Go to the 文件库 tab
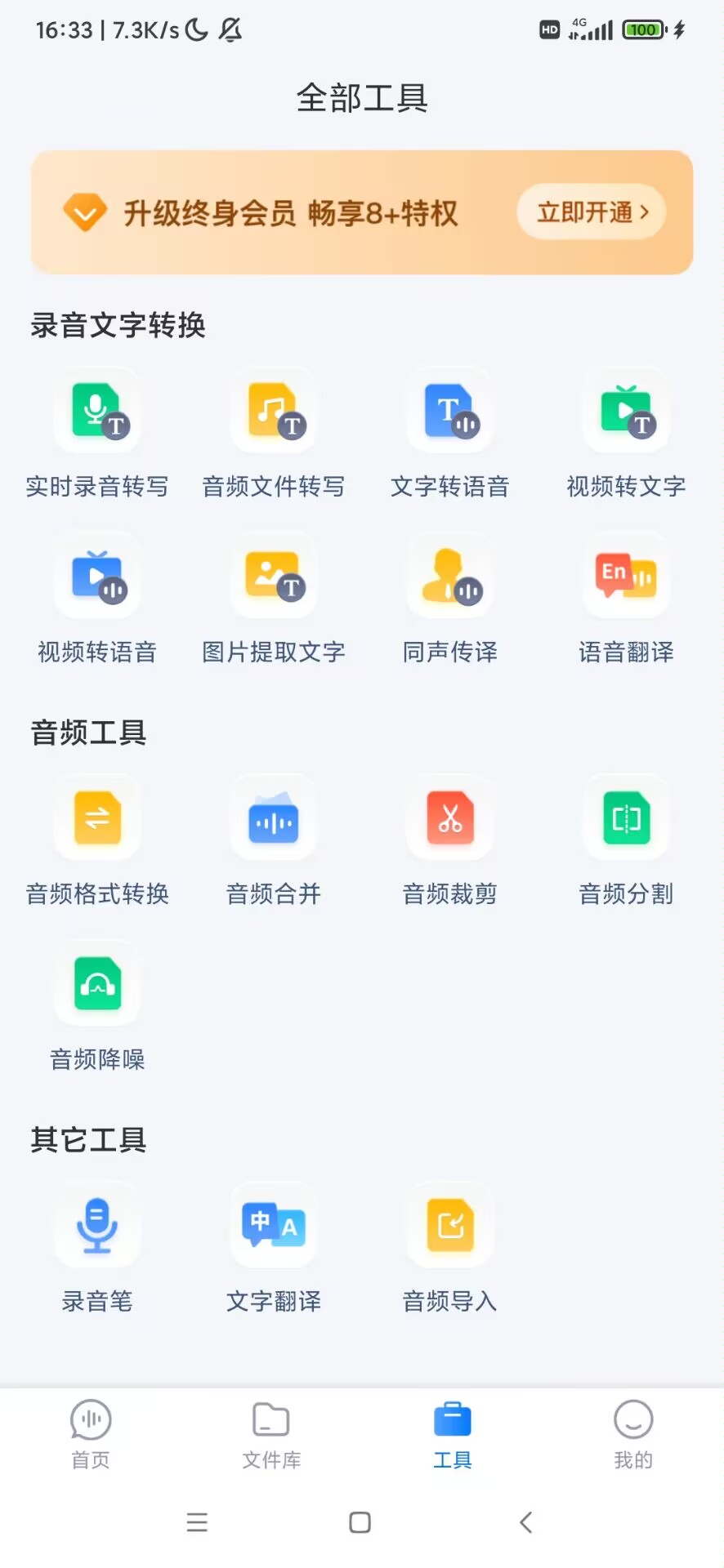Viewport: 724px width, 1568px height. click(271, 1434)
